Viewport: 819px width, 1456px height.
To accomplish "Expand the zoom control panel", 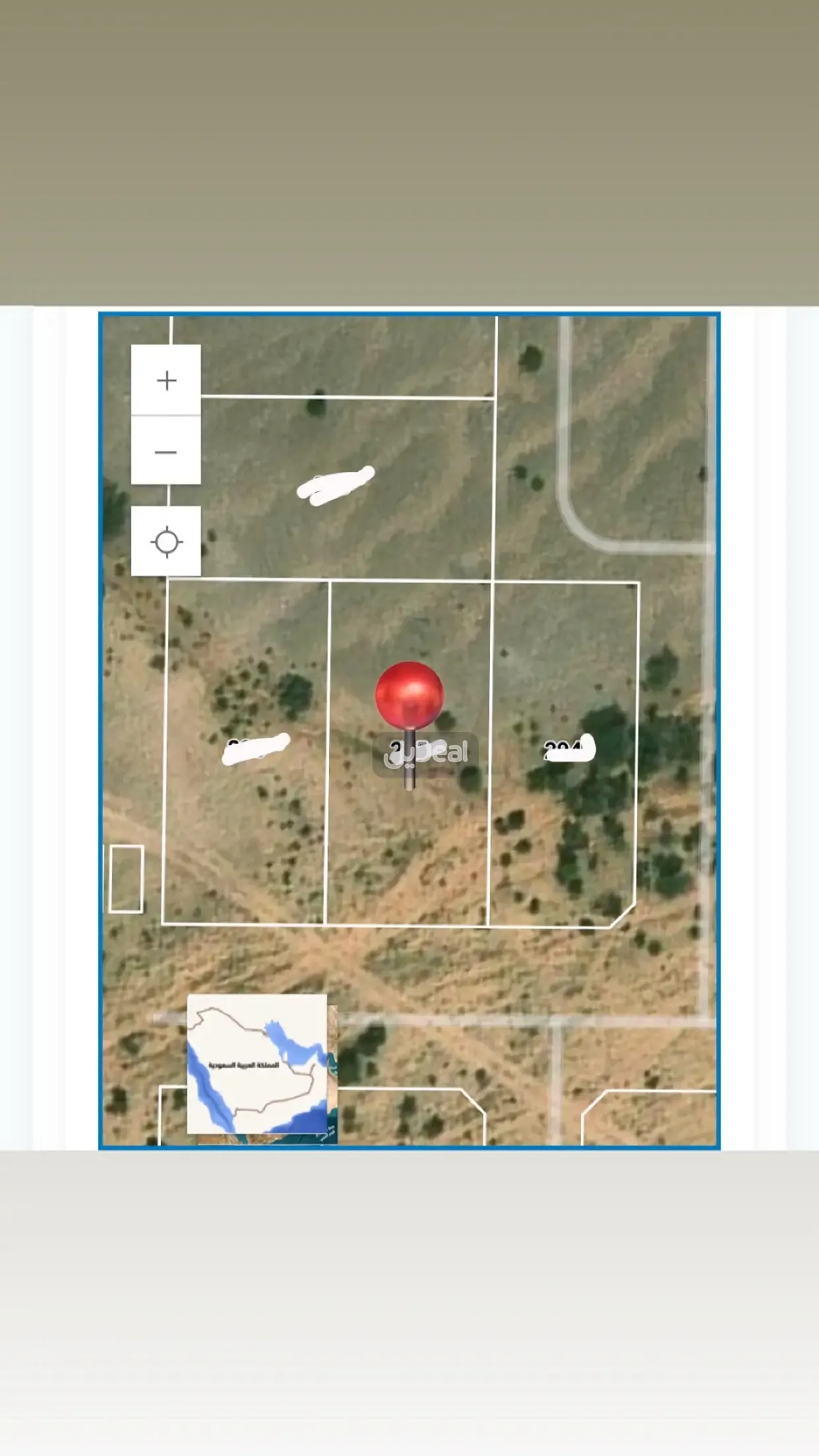I will tap(166, 415).
